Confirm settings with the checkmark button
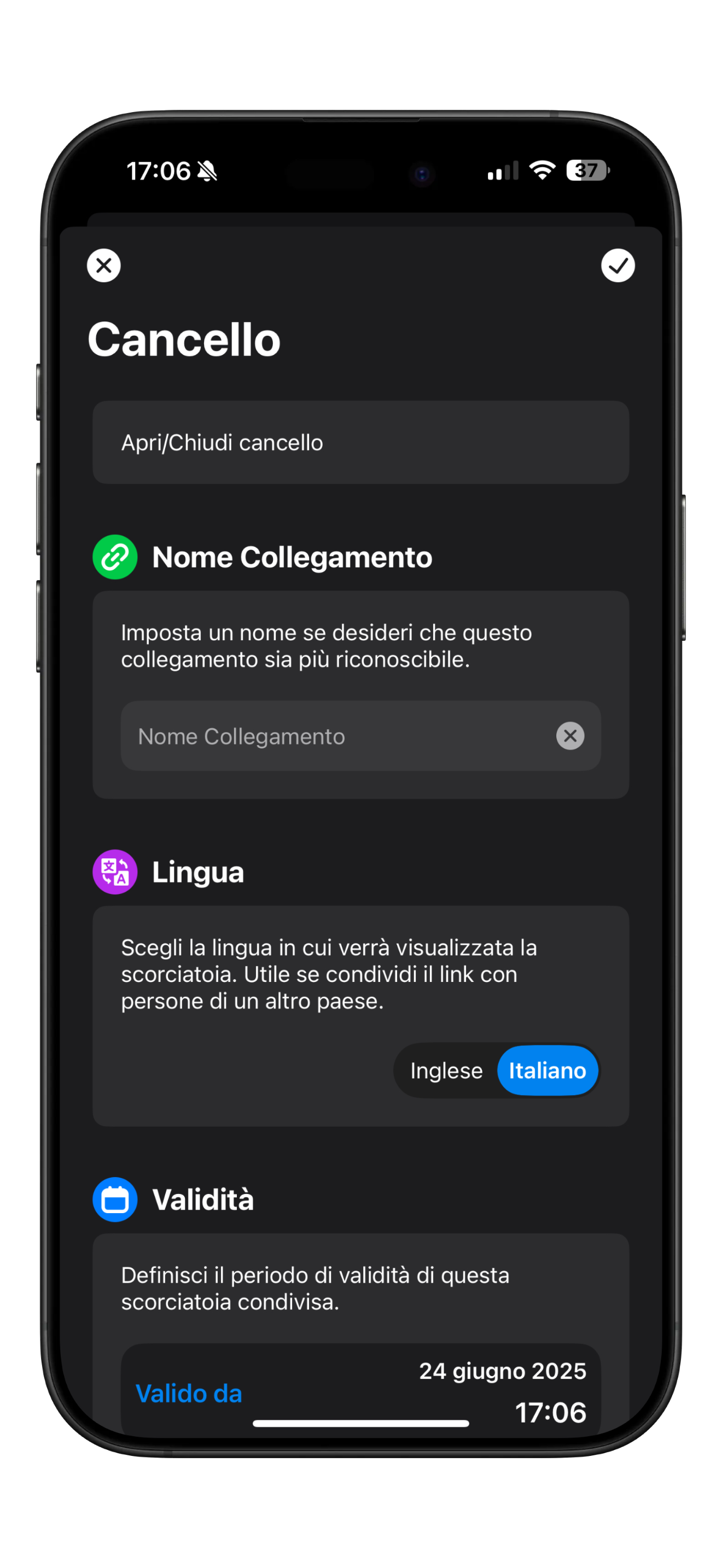The image size is (722, 1568). [x=618, y=265]
